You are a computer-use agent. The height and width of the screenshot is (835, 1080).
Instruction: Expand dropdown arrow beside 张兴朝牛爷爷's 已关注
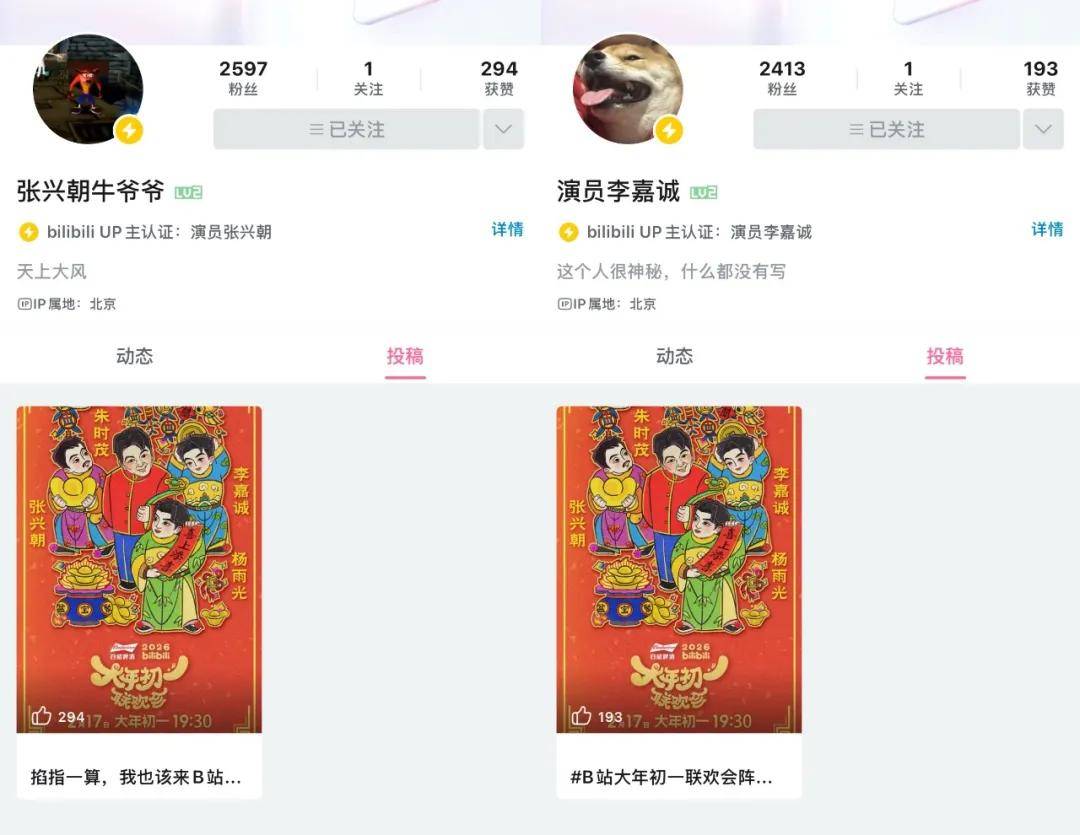(503, 129)
